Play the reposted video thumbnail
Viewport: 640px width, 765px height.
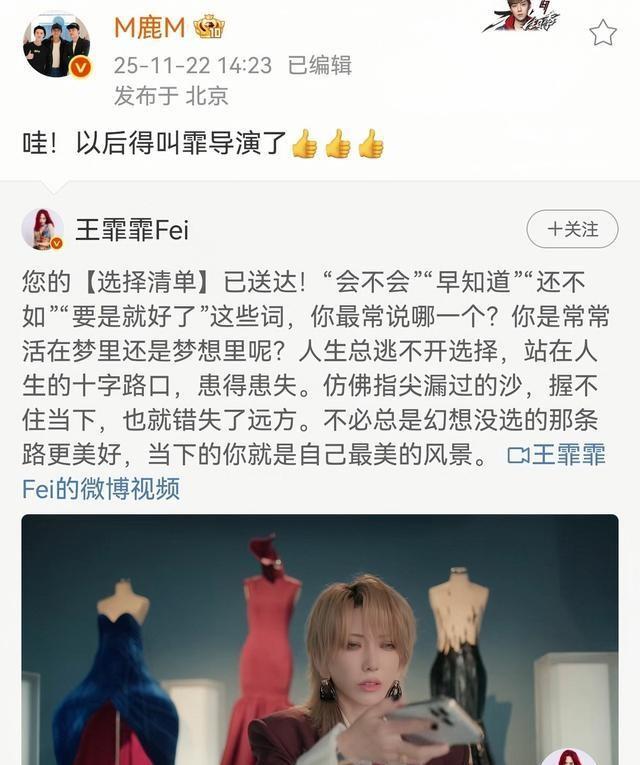point(320,640)
